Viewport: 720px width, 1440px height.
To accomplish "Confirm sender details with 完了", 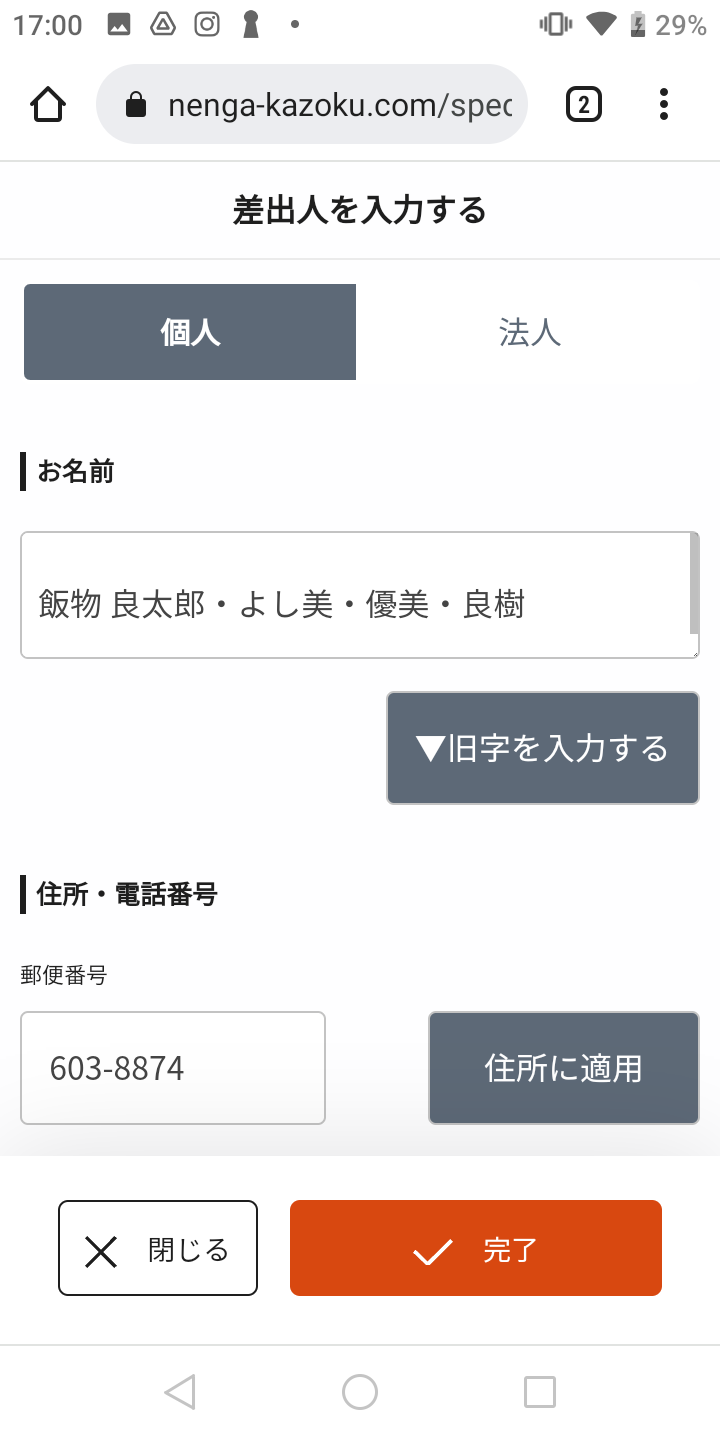I will coord(476,1248).
